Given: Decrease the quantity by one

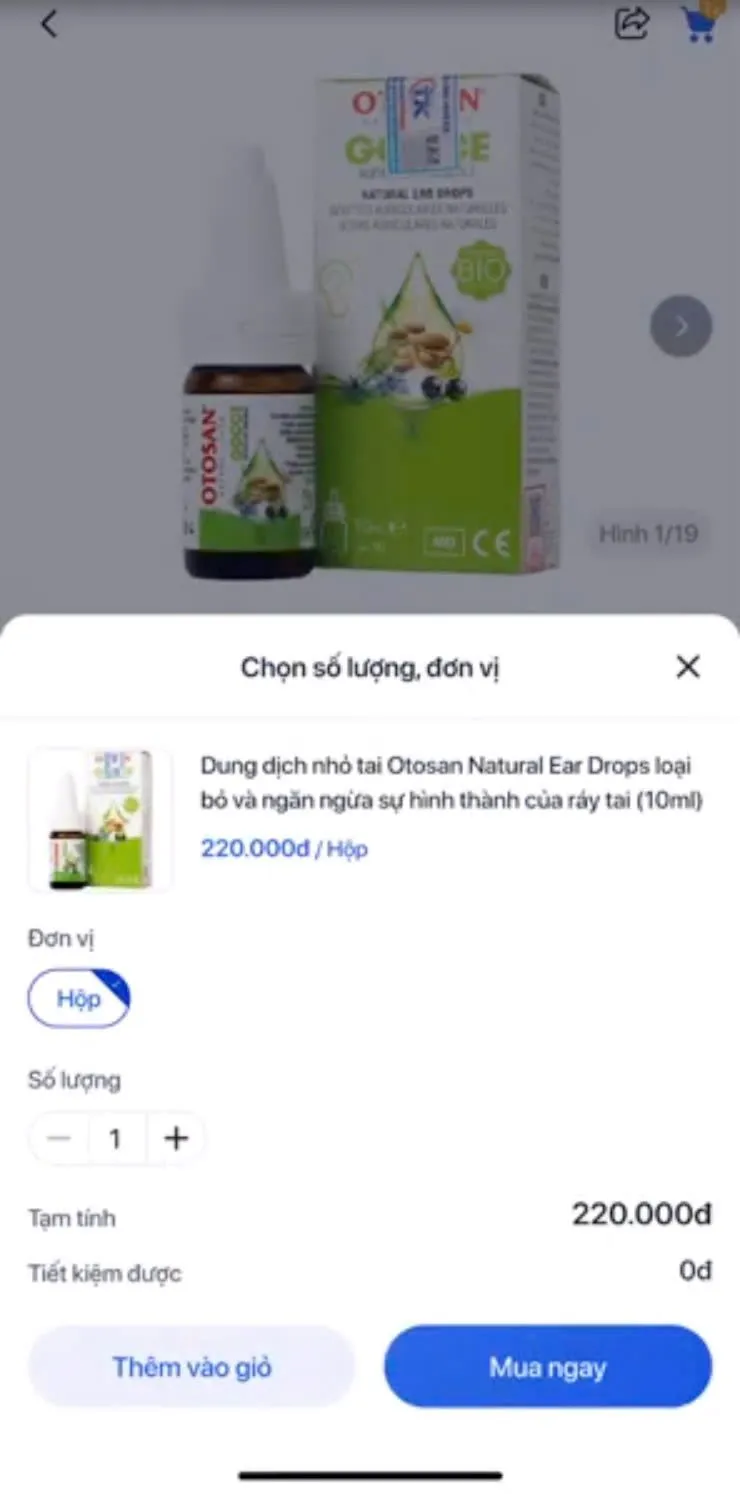Looking at the screenshot, I should tap(59, 1138).
